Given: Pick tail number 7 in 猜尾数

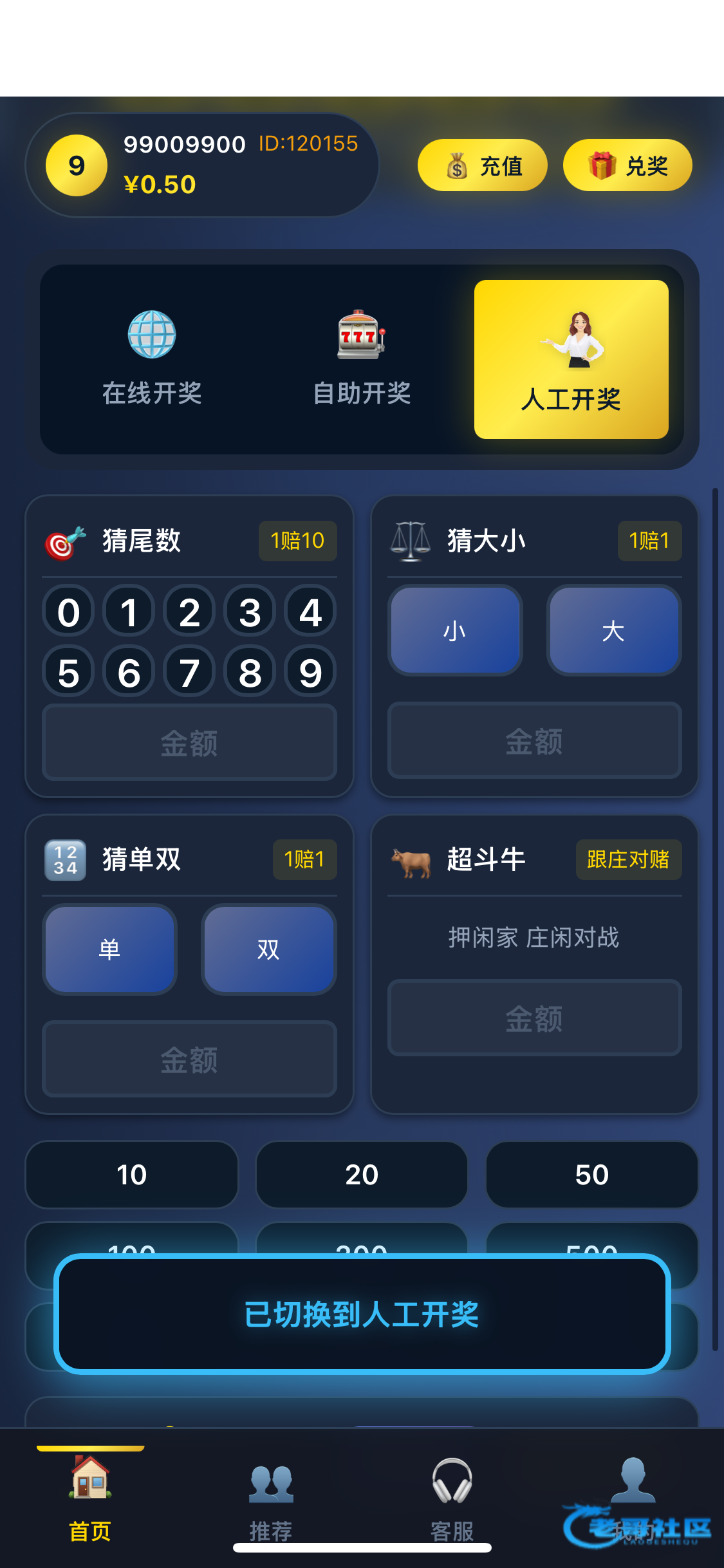Looking at the screenshot, I should (189, 672).
